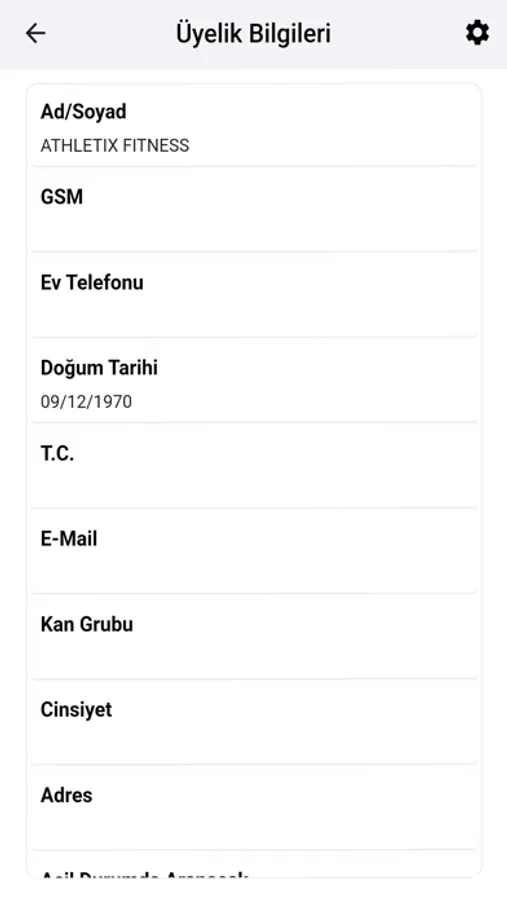Select the Cinsiyet field
The width and height of the screenshot is (507, 900).
point(254,723)
